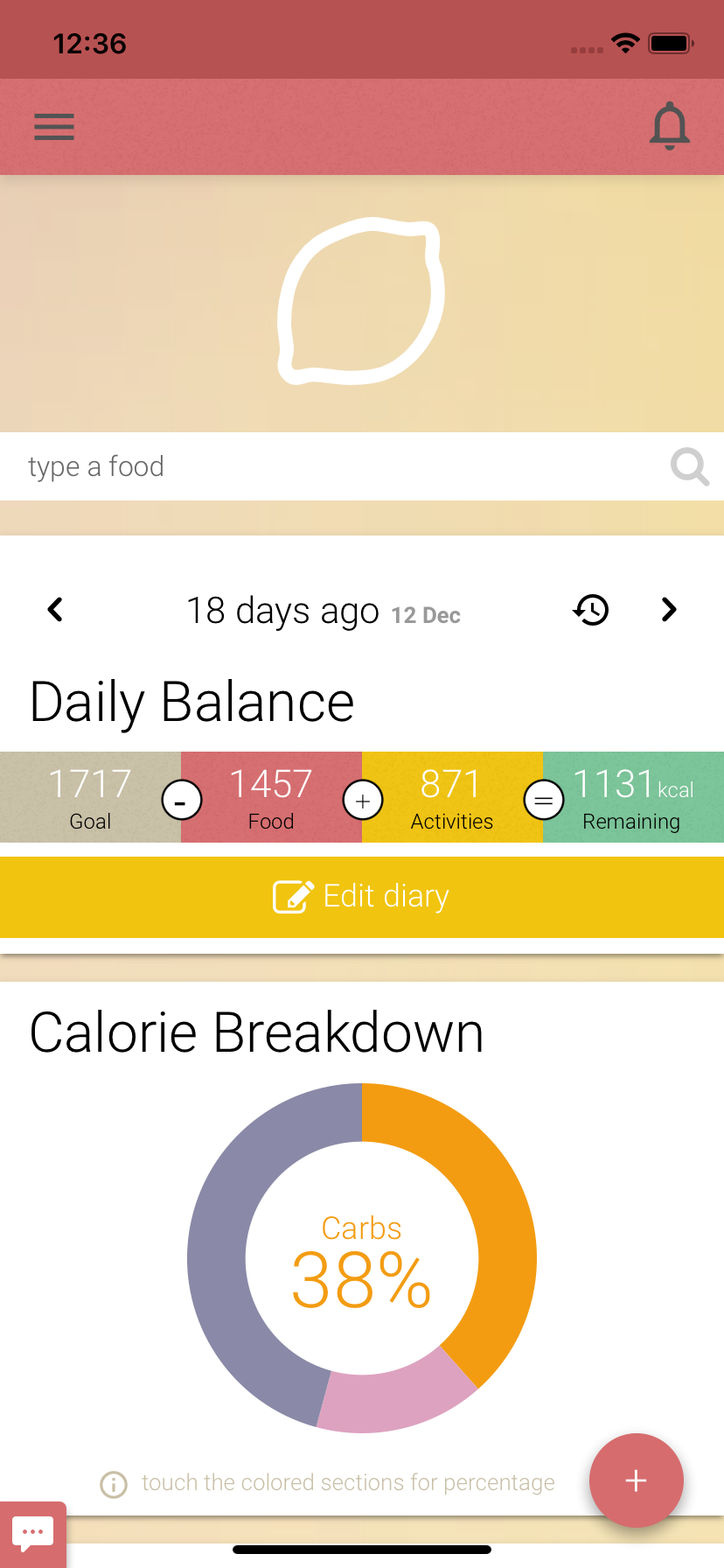This screenshot has height=1568, width=724.
Task: Open the notifications bell
Action: point(670,127)
